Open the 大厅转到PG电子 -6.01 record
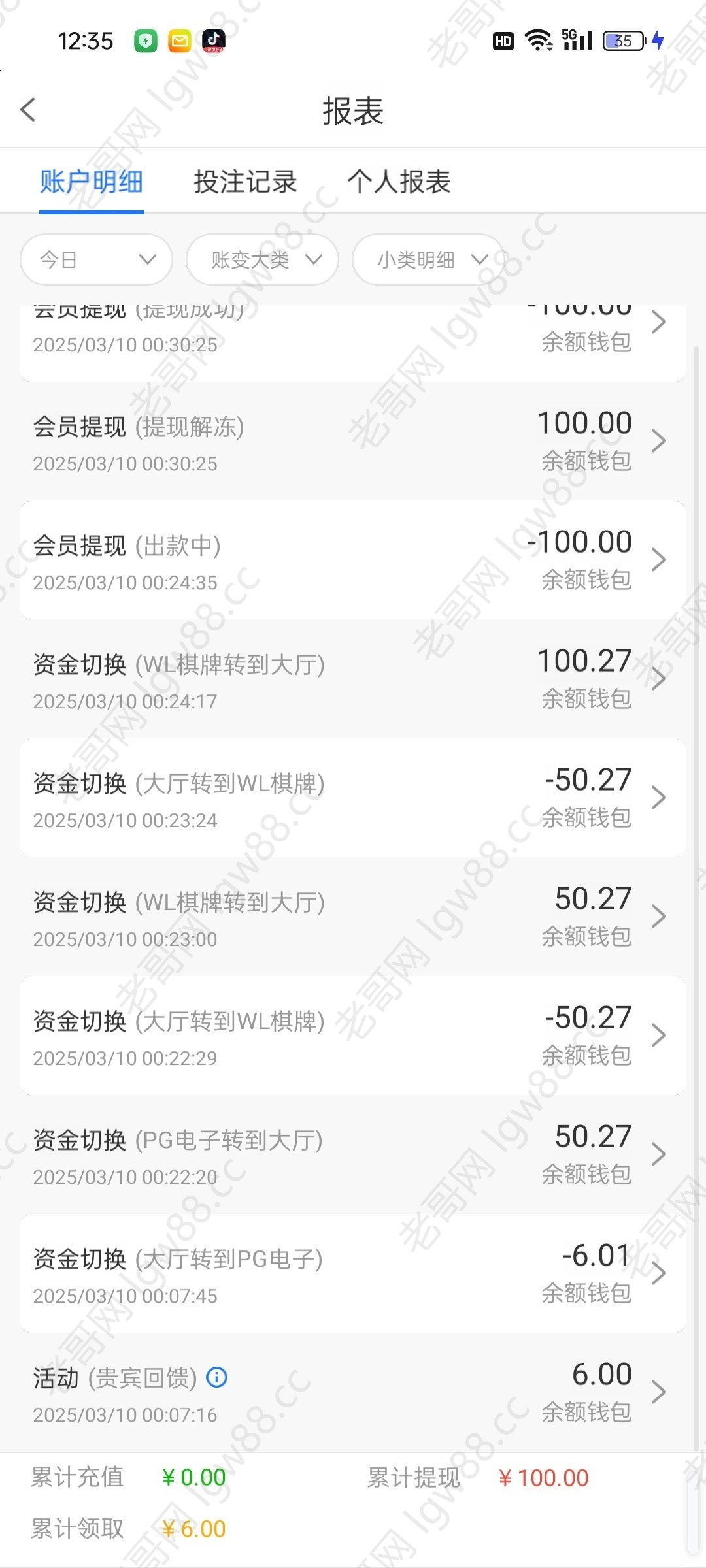Screen dimensions: 706x1568 coord(353,1274)
